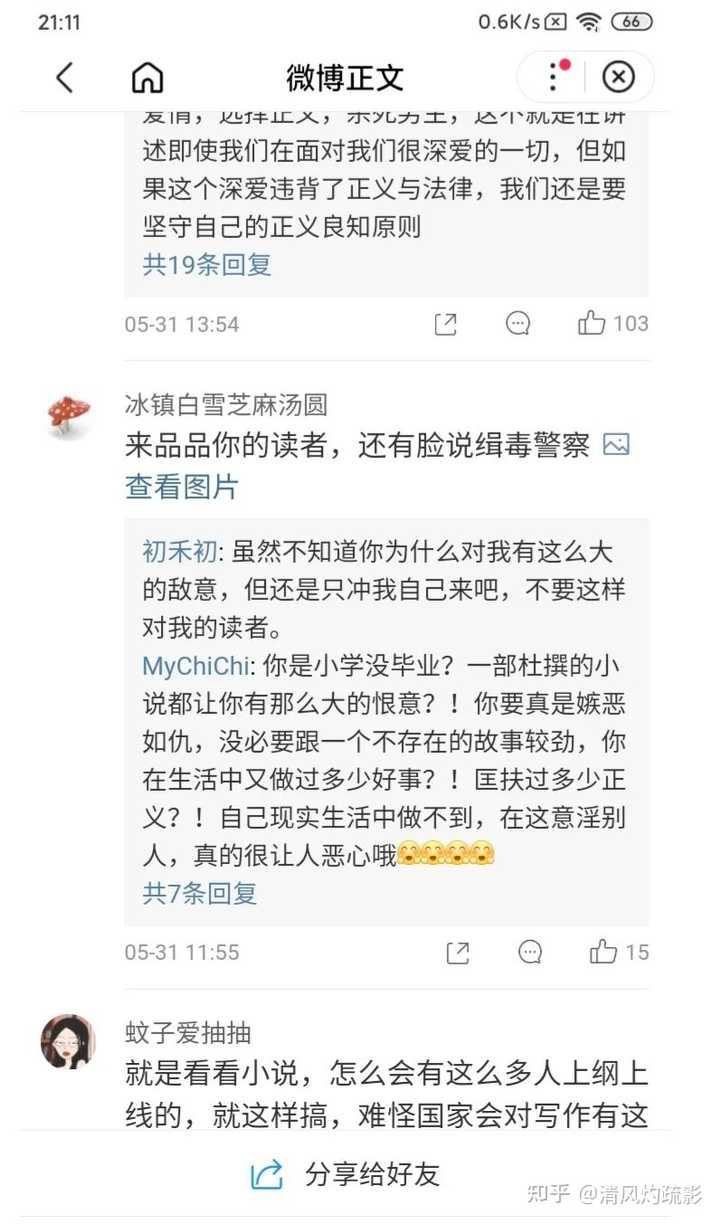Like the comment with 103 likes
Screen dimensions: 720x1224
pos(592,323)
